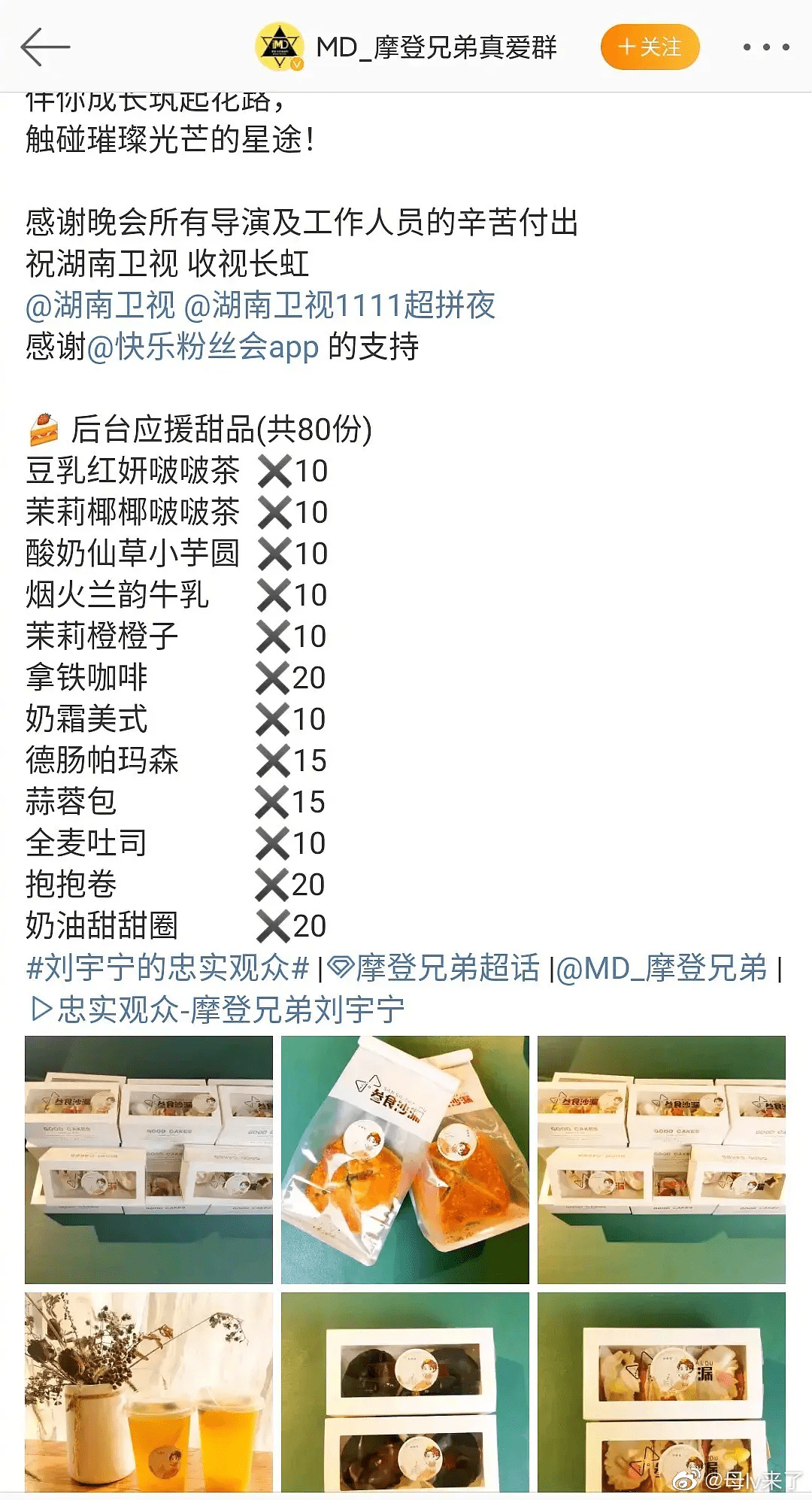Open the @湖南卫视 mention

pos(100,305)
